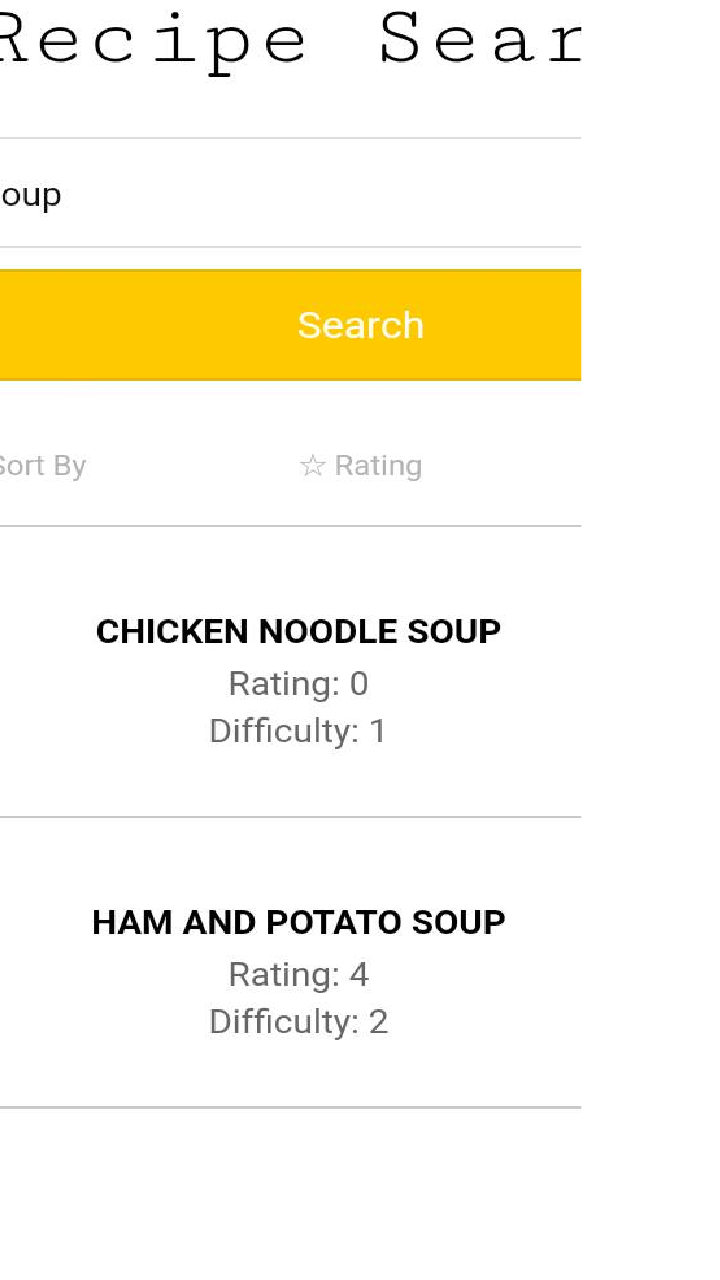View the HAM AND POTATO SOUP recipe
Viewport: 720px width, 1280px height.
coord(298,922)
